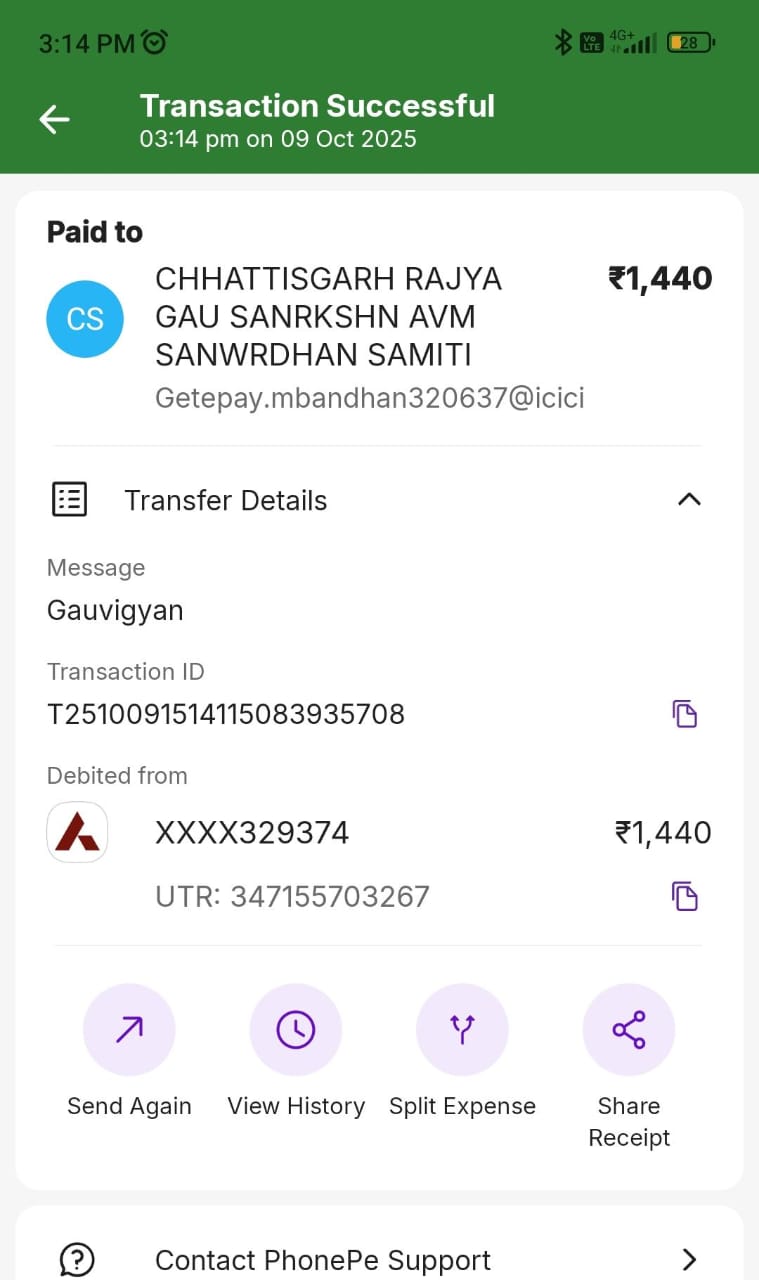Open Contact PhonePe Support

point(379,1259)
